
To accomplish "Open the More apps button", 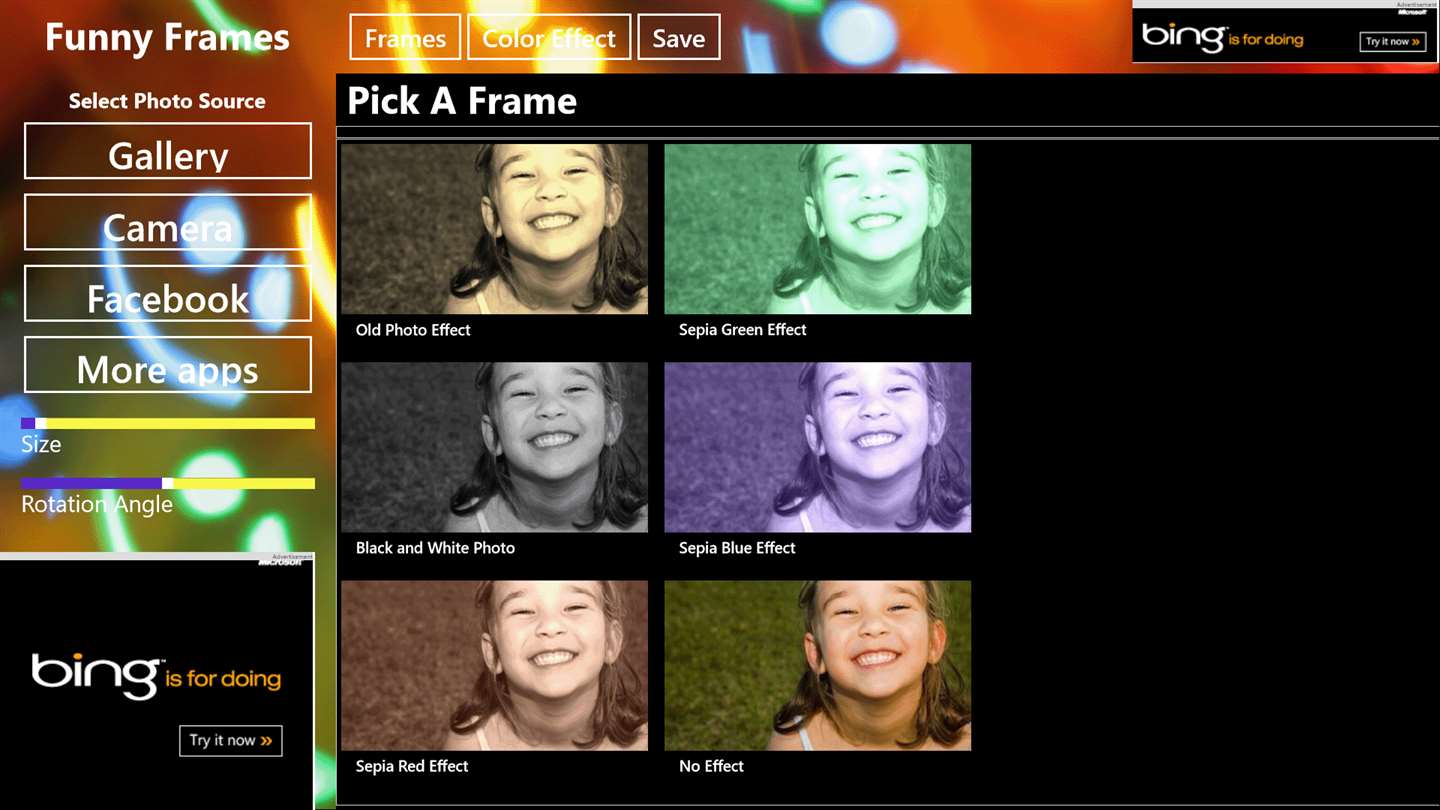I will [168, 365].
